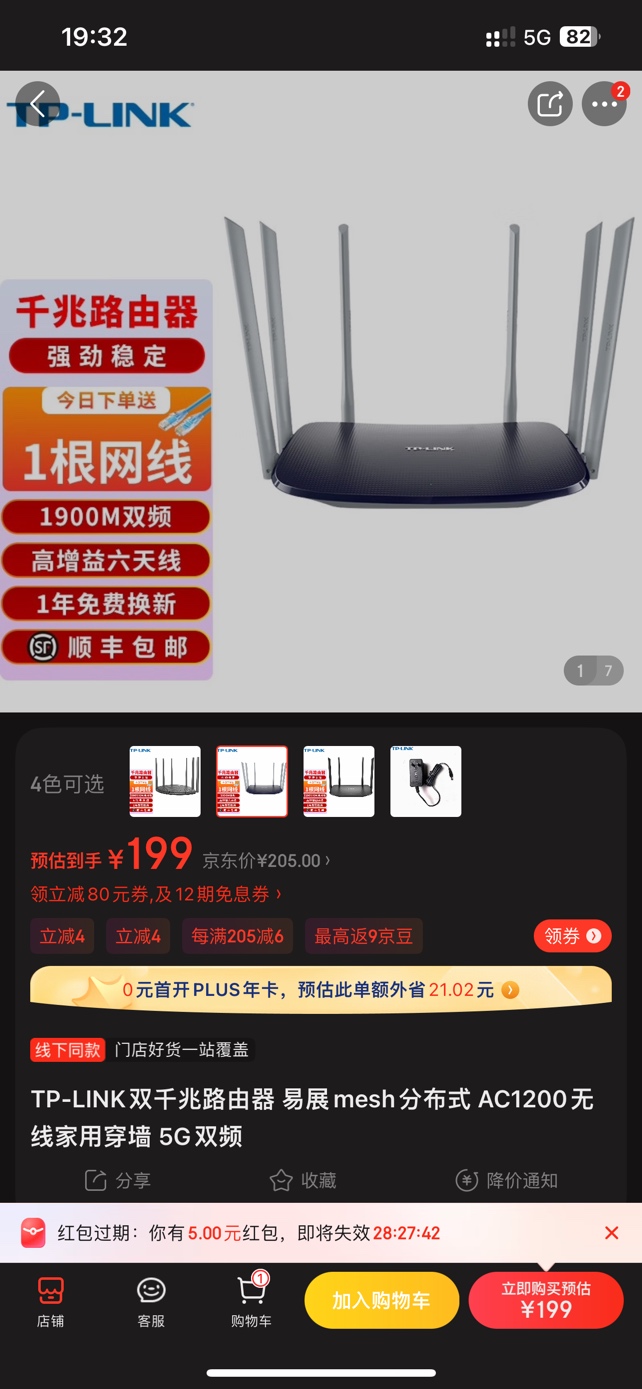The image size is (642, 1389).
Task: Open the 领立减80元券 coupon link
Action: click(156, 894)
